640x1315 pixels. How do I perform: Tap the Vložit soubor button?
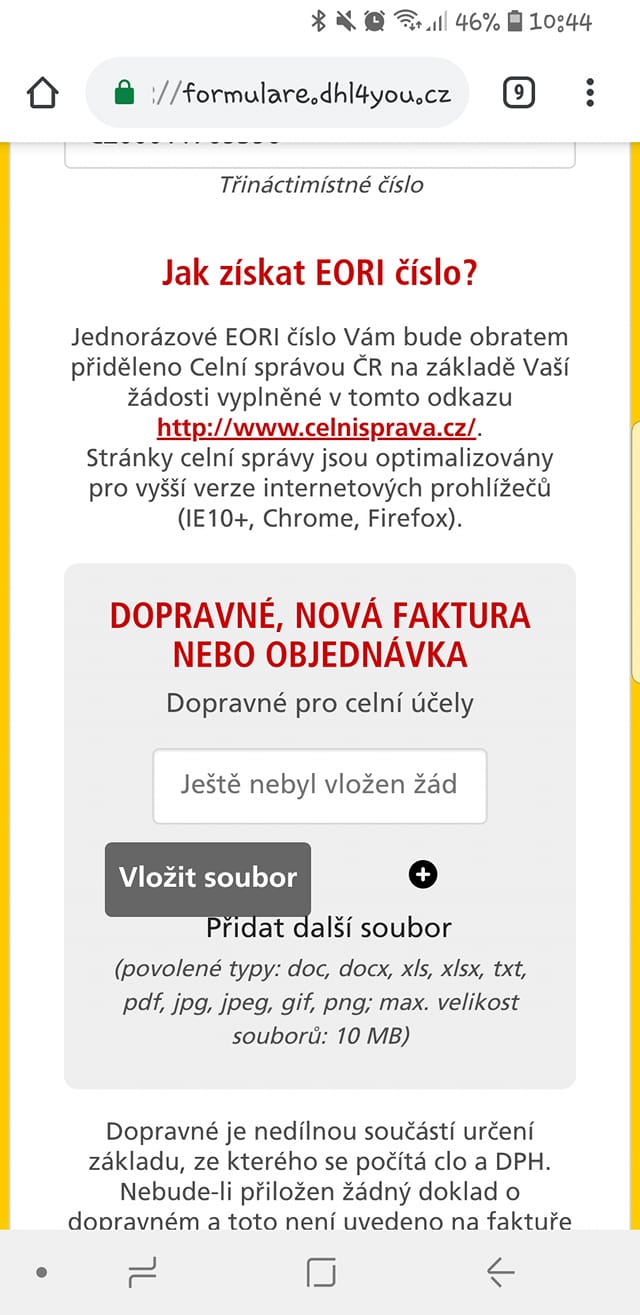(x=208, y=878)
